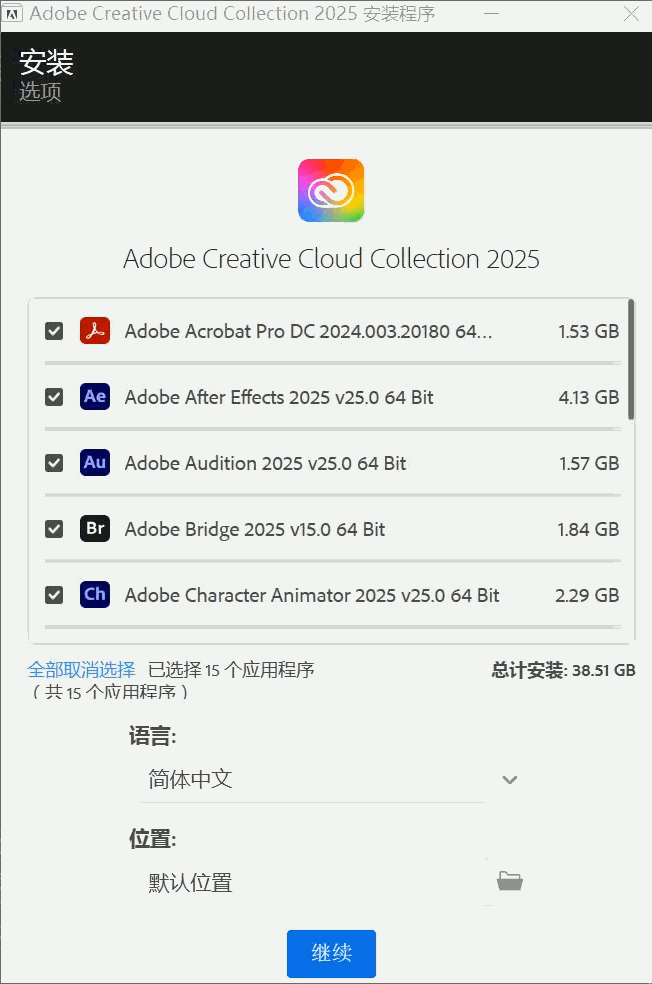Click the 全部取消选择 link
Viewport: 652px width, 984px height.
pos(81,669)
